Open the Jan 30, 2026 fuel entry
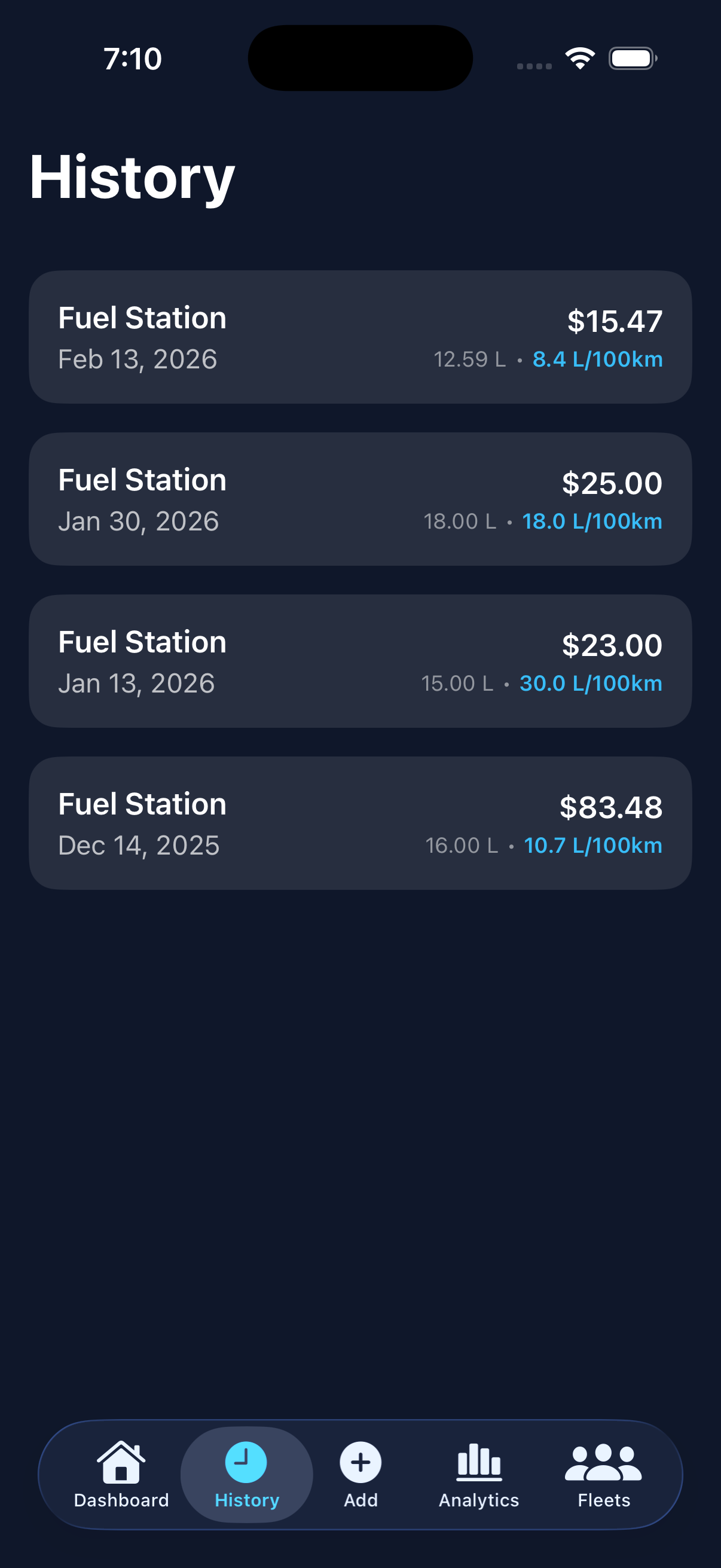 pos(360,499)
